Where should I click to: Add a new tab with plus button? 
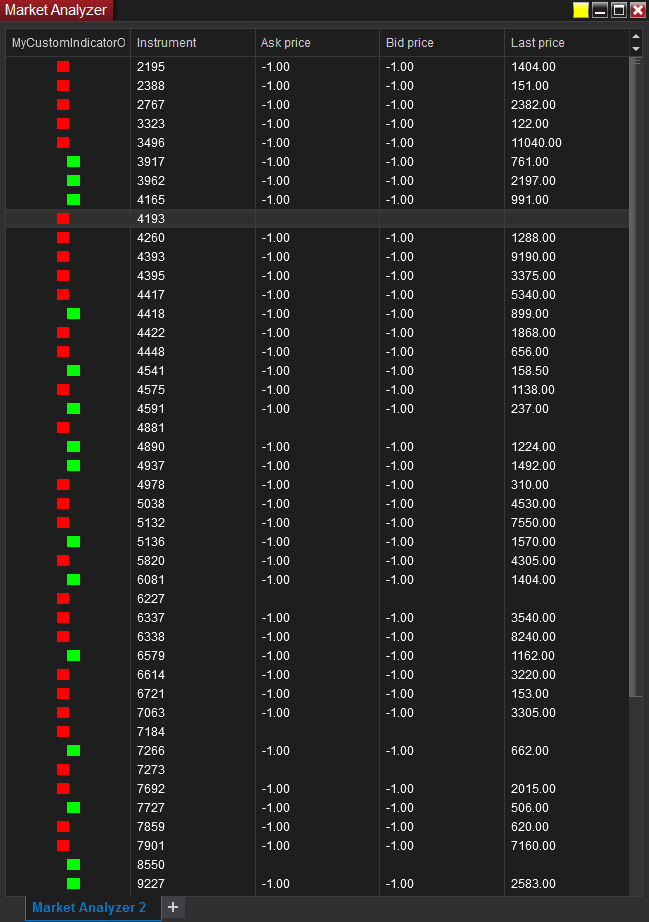[x=173, y=907]
